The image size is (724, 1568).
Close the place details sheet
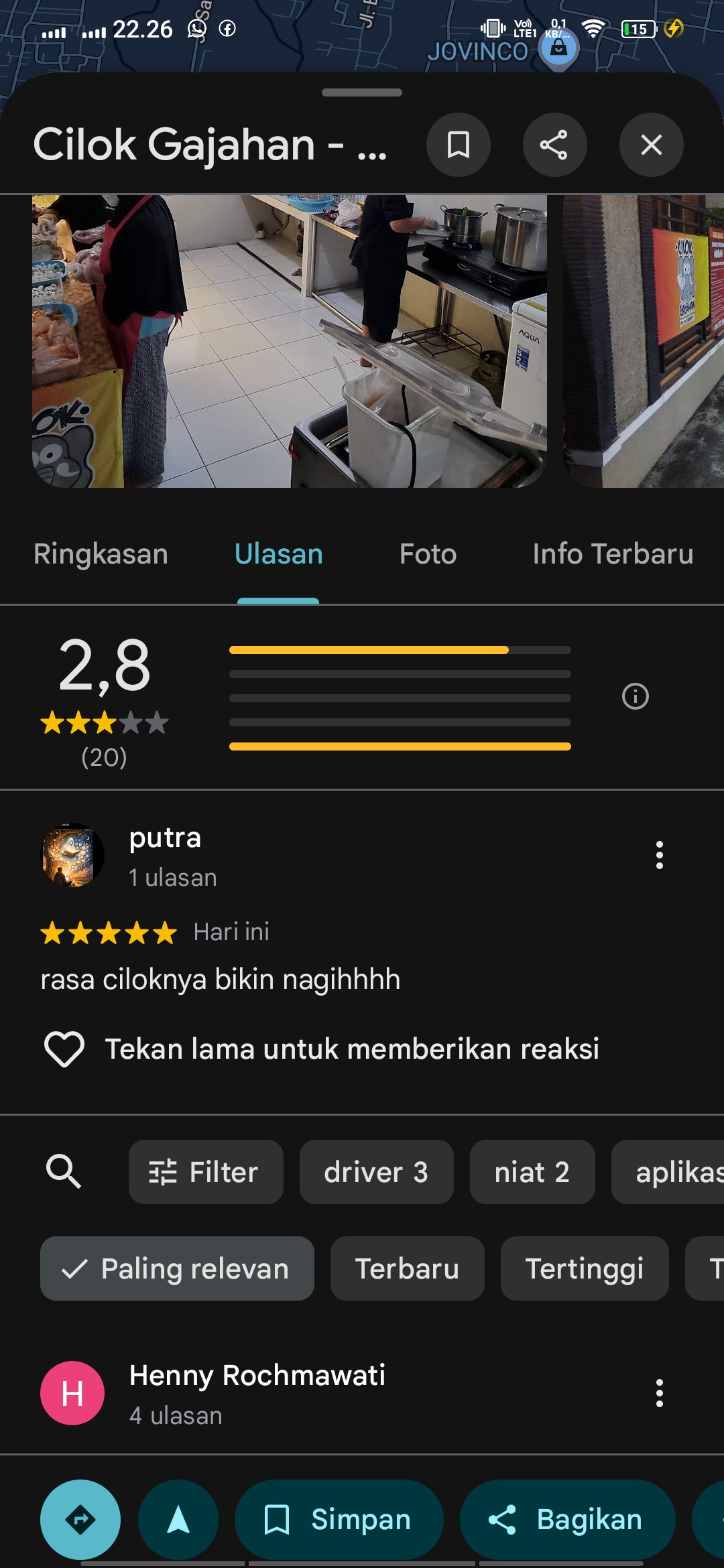pos(651,145)
